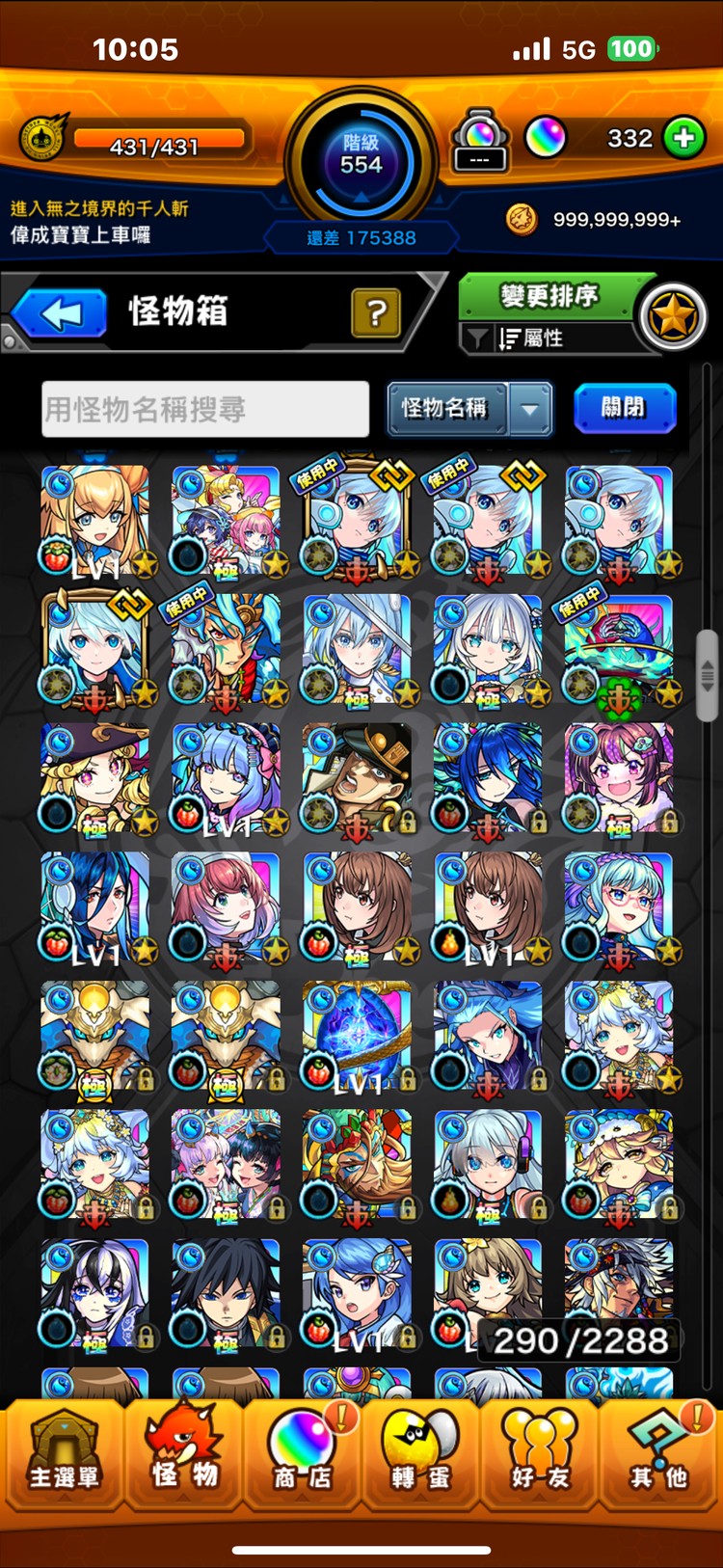Image resolution: width=723 pixels, height=1568 pixels.
Task: Switch to the 主選單 tab
Action: point(63,1454)
